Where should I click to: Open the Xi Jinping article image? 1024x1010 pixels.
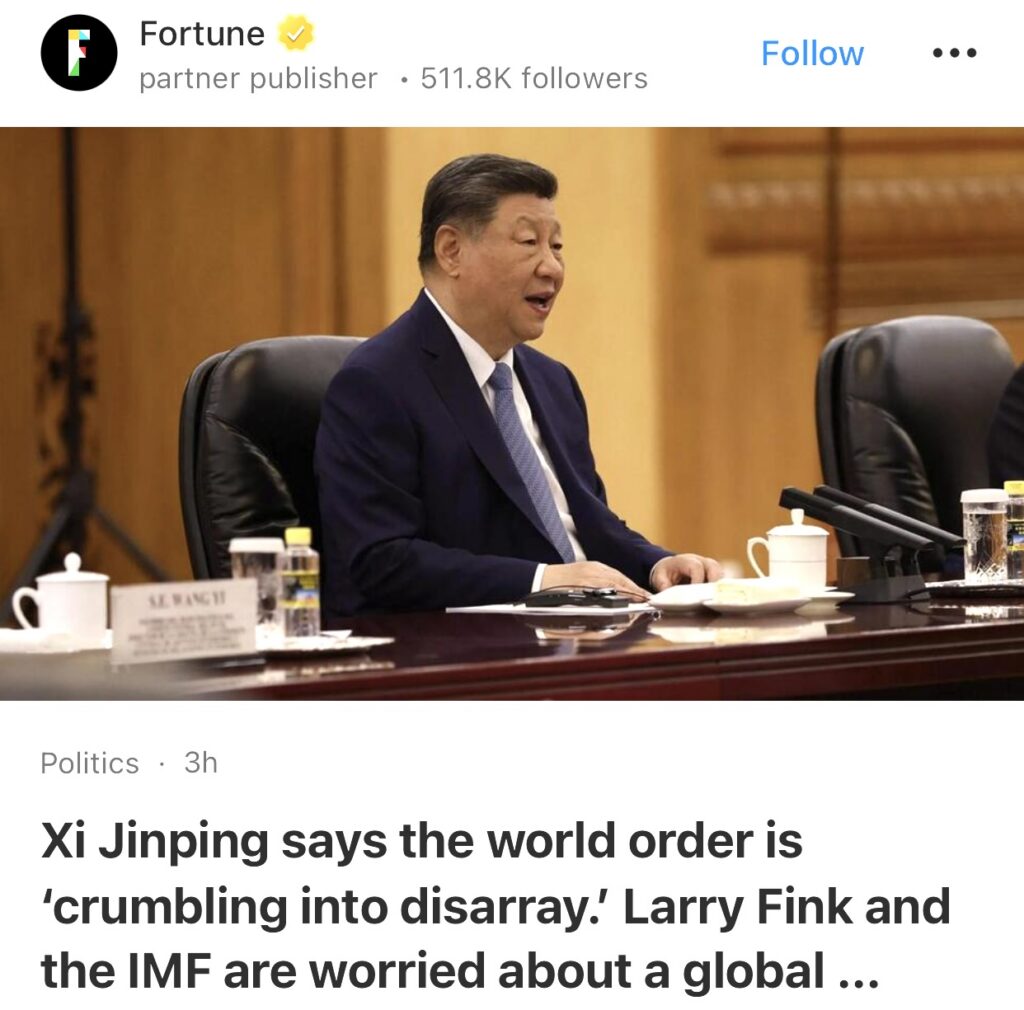click(512, 412)
